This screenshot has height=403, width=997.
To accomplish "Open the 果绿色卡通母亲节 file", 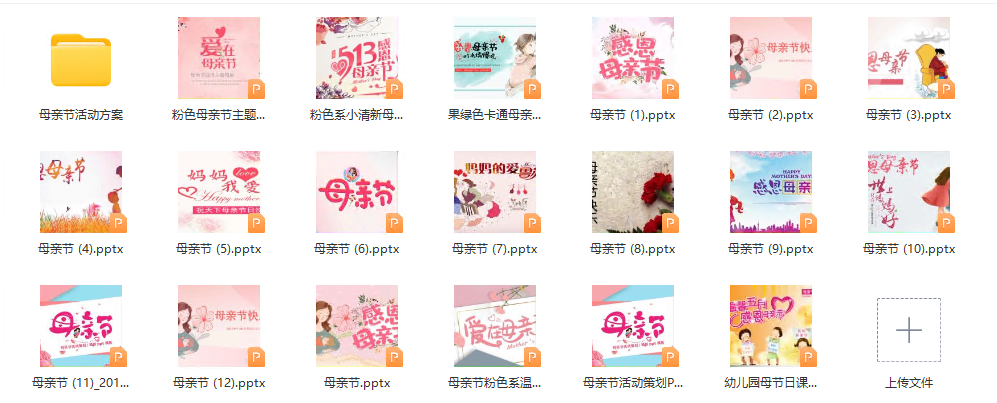I will tap(495, 58).
